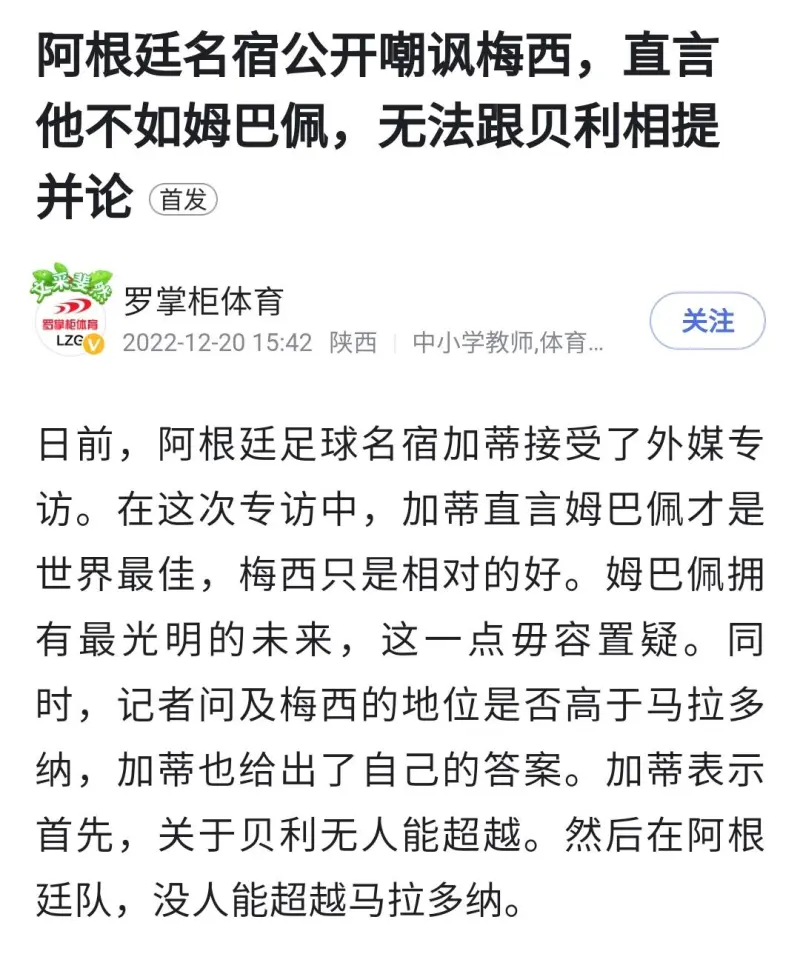
Task: Follow 罗掌柜体育 with the 关注 button
Action: click(707, 321)
